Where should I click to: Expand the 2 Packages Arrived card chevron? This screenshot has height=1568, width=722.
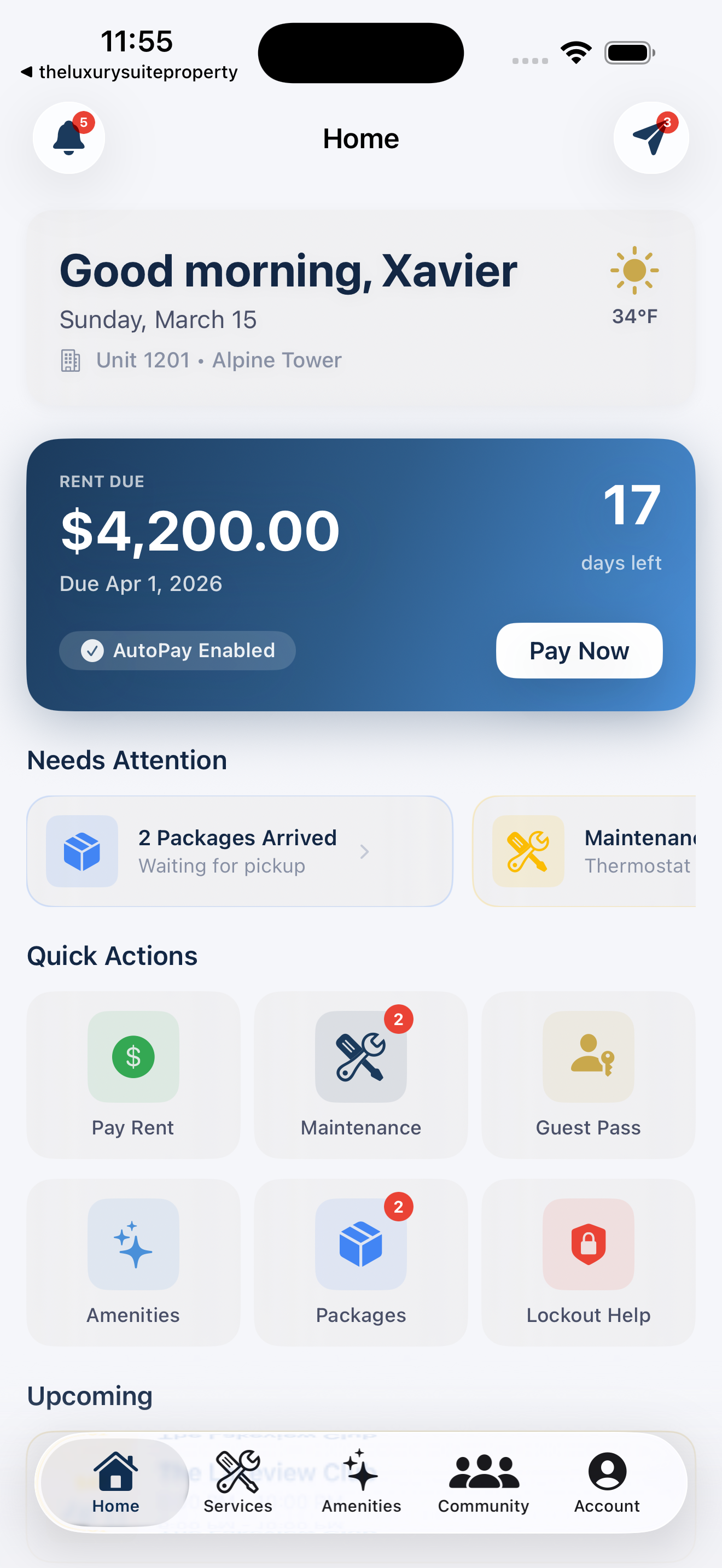(365, 852)
